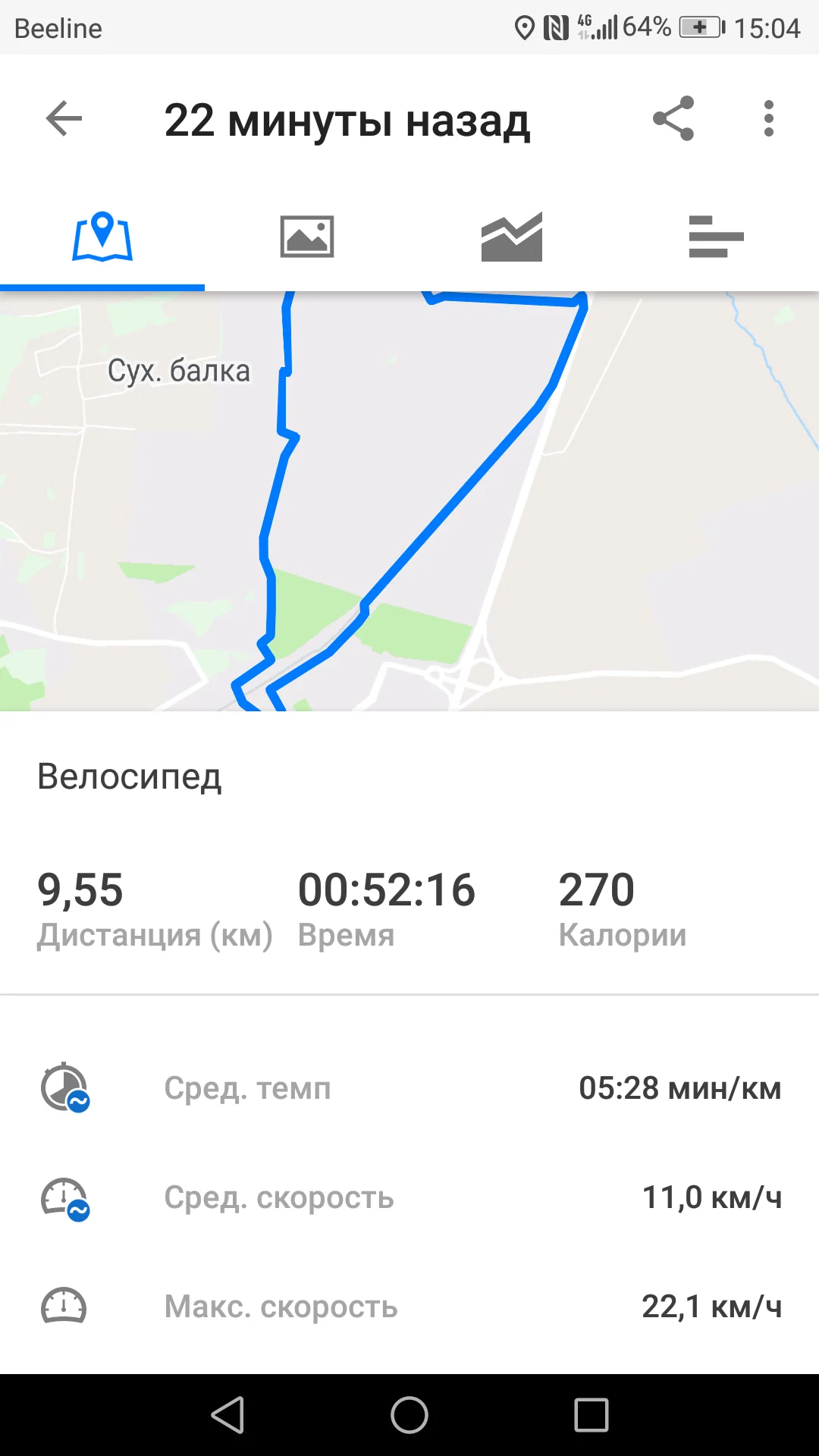This screenshot has height=1456, width=819.
Task: Click the average pace stopwatch icon
Action: point(65,1087)
